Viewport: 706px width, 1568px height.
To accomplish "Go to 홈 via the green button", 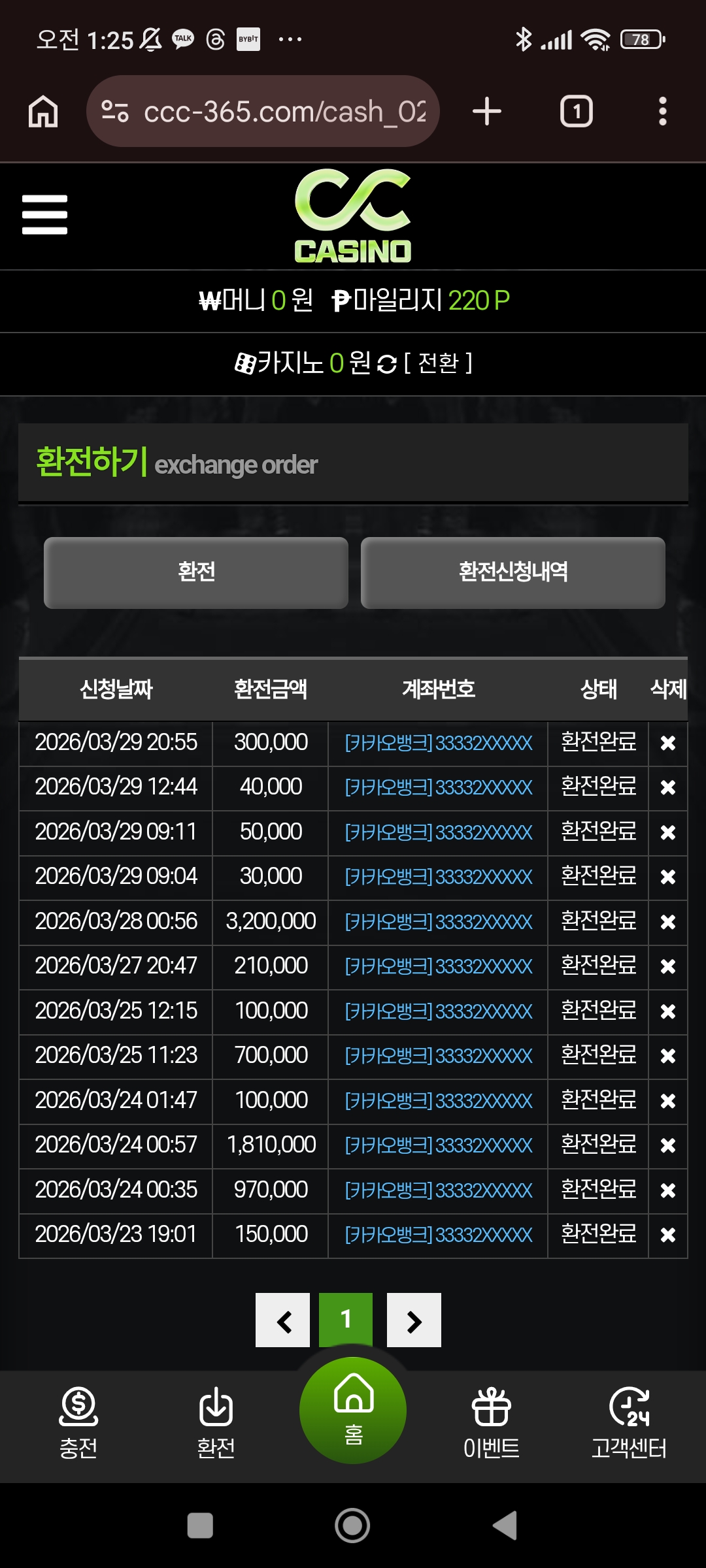I will pyautogui.click(x=353, y=1410).
